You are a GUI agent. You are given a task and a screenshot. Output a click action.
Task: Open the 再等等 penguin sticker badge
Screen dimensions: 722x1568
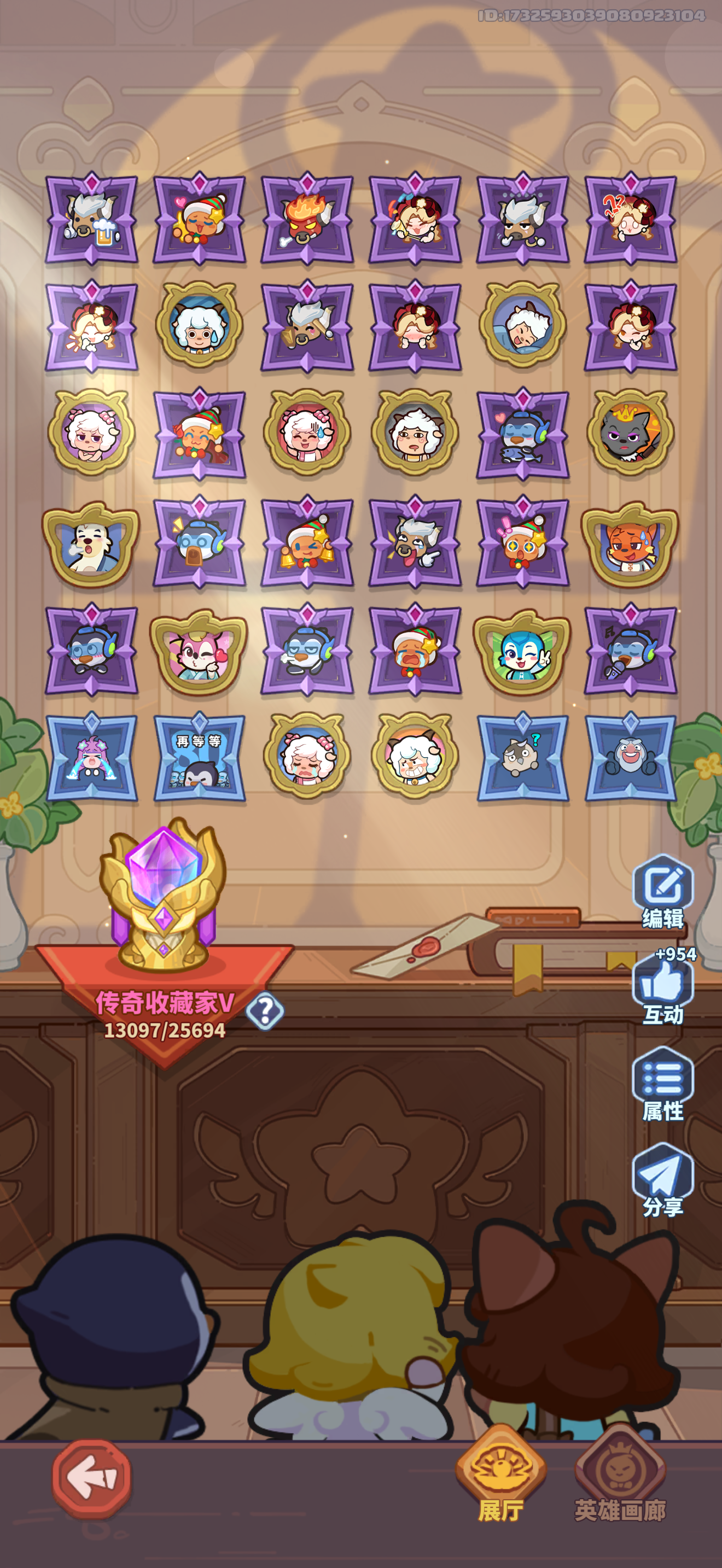pos(200,758)
